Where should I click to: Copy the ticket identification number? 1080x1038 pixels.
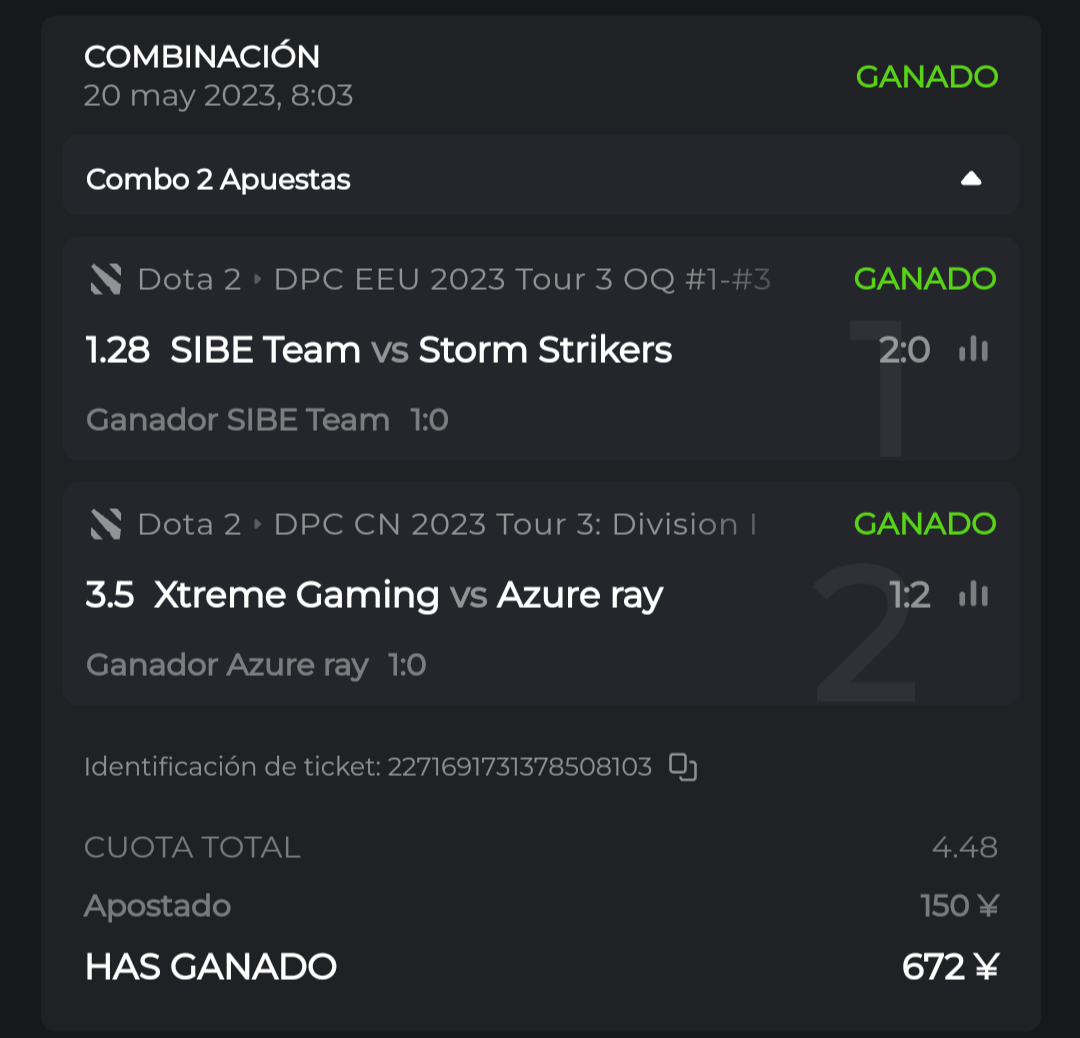[683, 767]
